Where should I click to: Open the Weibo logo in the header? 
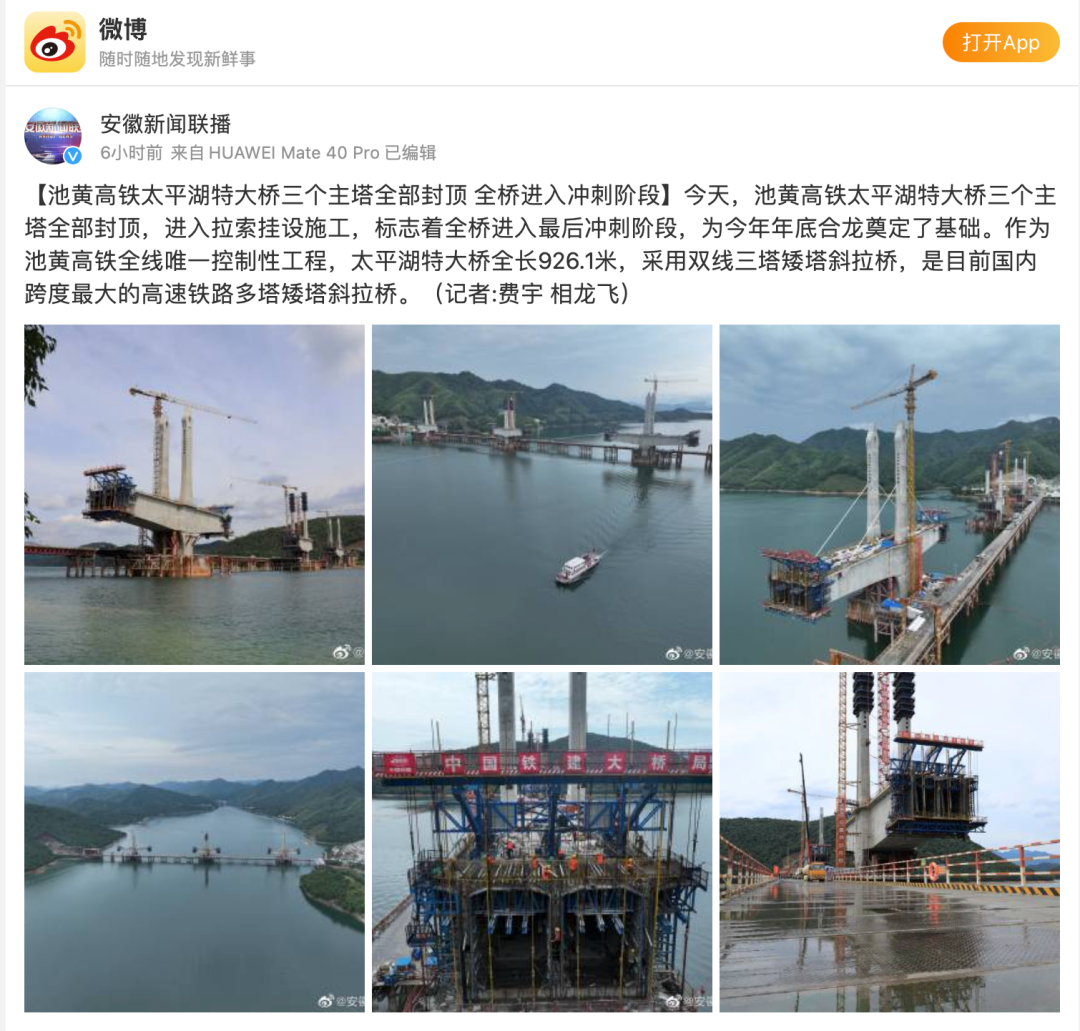(x=55, y=42)
